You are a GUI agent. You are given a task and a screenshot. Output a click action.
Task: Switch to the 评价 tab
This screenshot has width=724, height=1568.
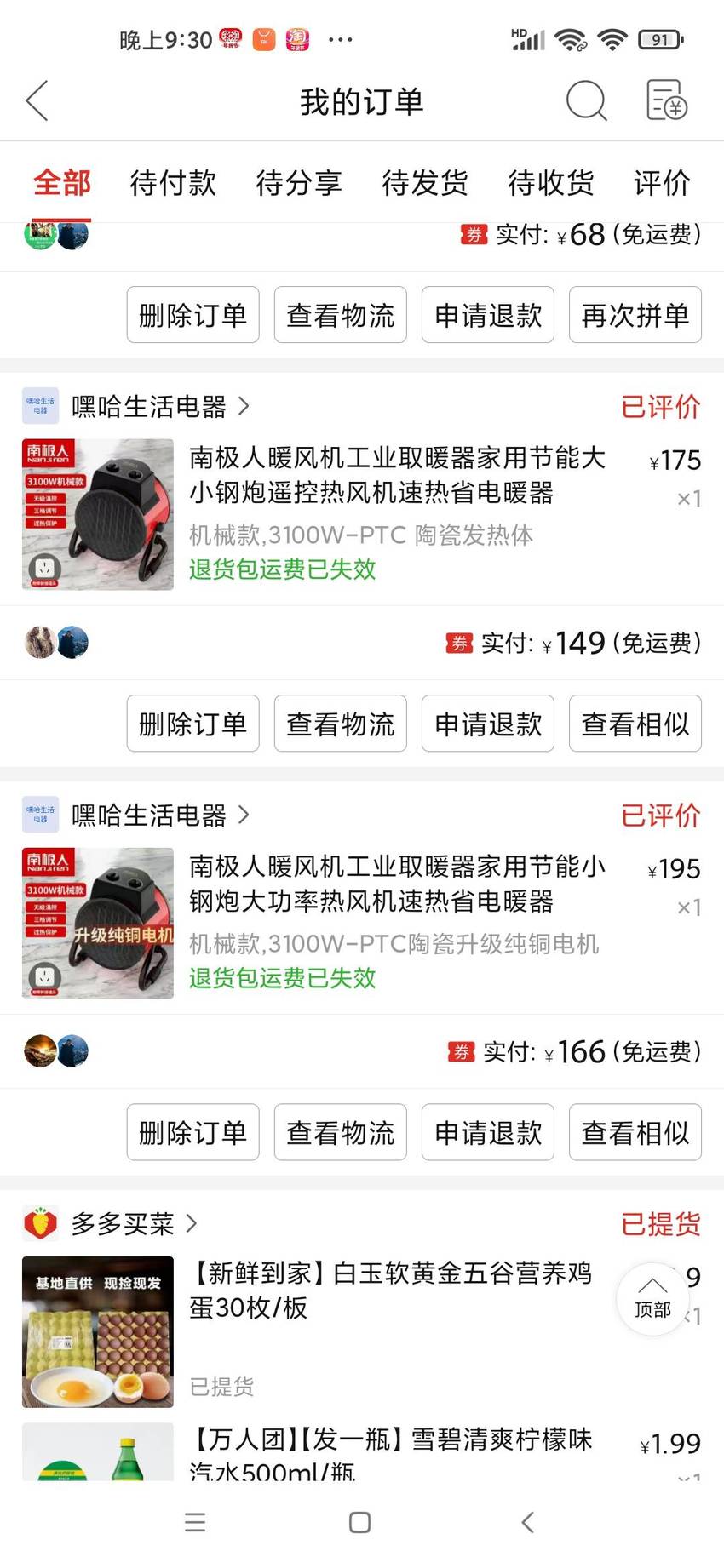coord(662,182)
